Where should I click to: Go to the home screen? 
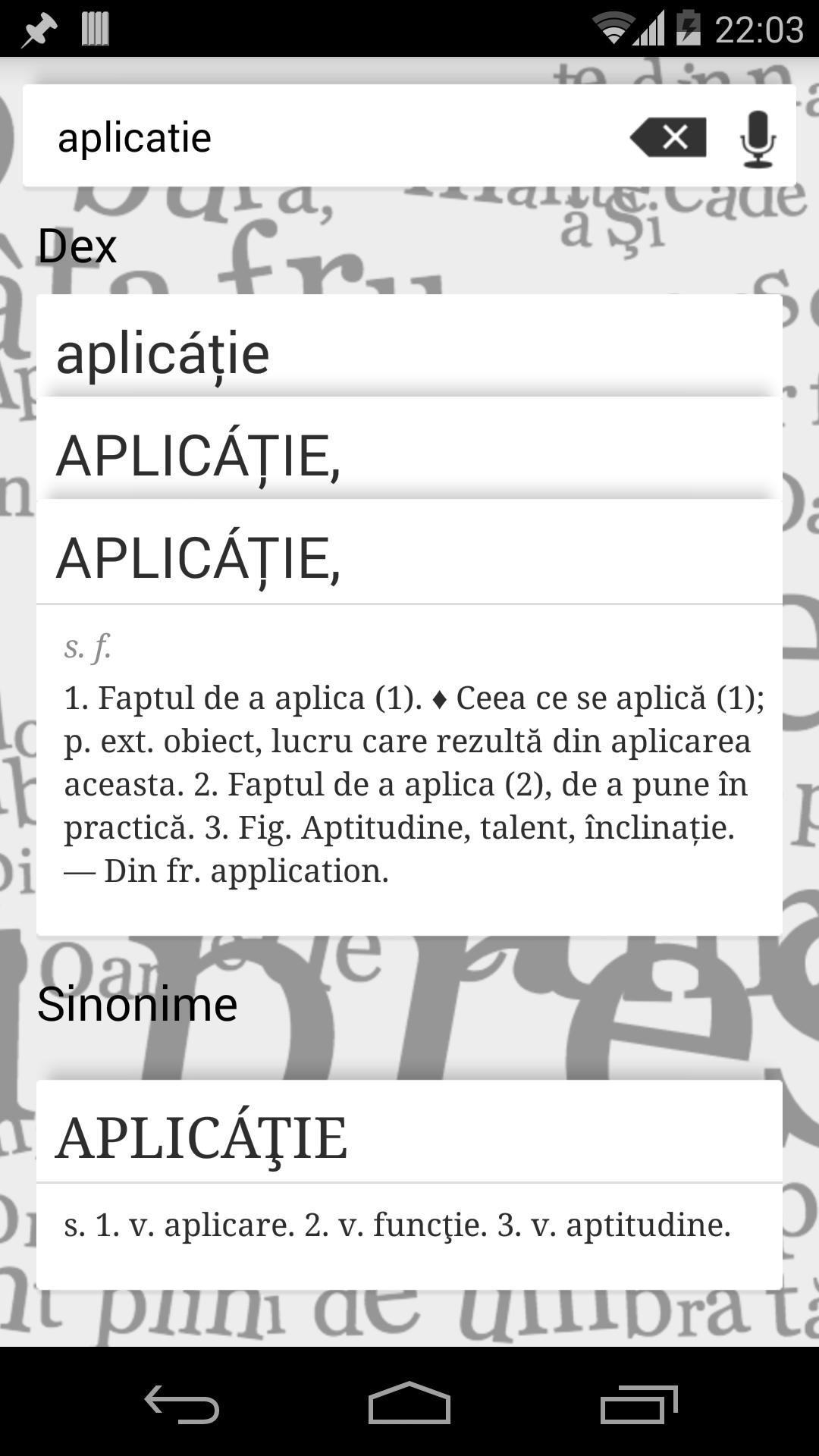(x=409, y=1403)
